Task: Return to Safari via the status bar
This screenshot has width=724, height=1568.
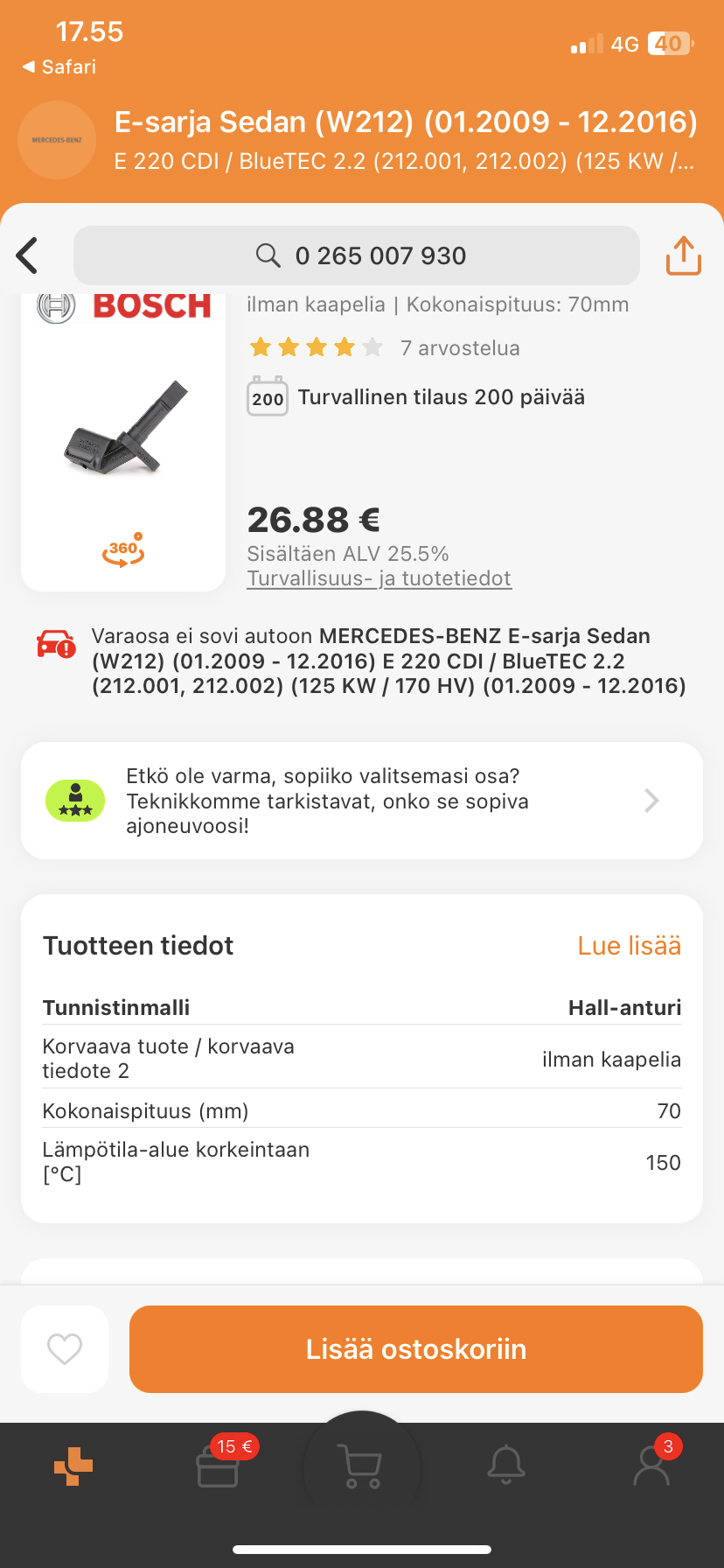Action: [59, 66]
